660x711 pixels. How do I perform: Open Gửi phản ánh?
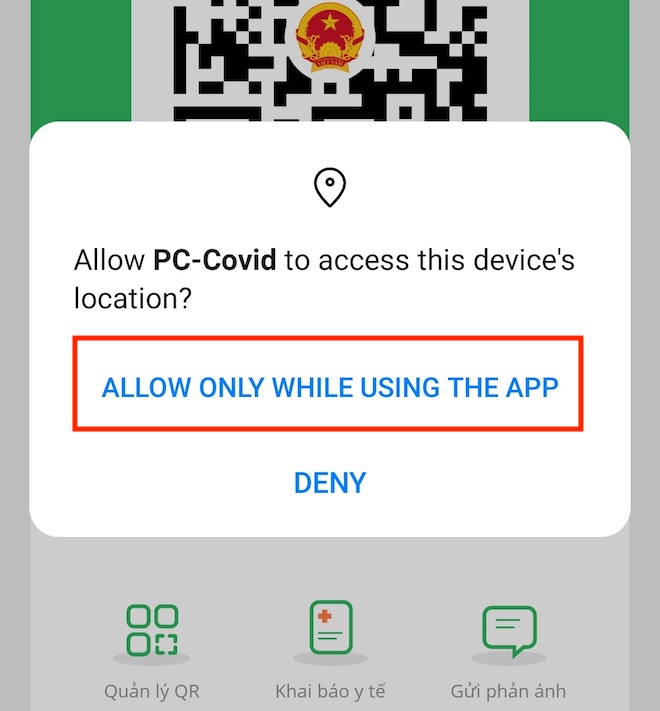click(509, 636)
